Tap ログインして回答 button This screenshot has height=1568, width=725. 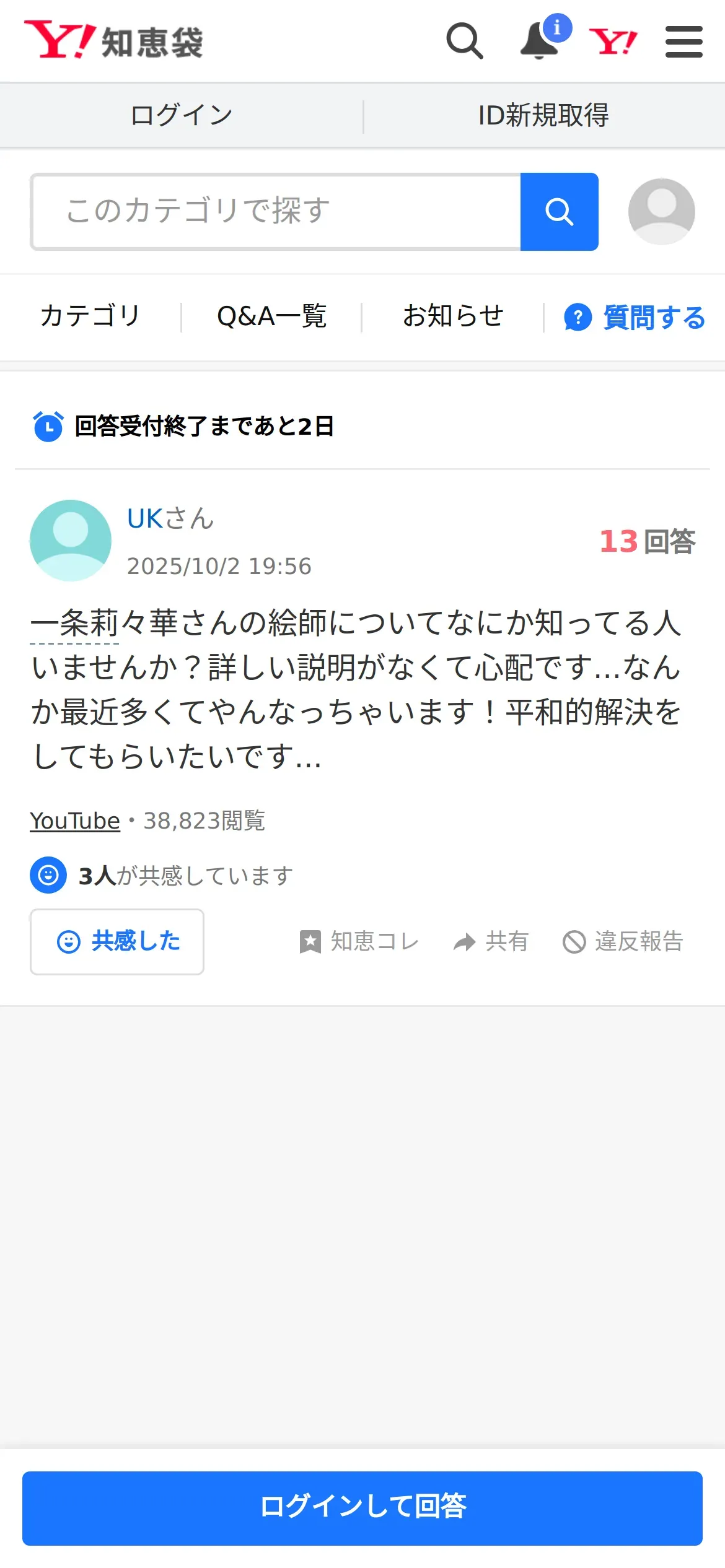[x=362, y=1508]
